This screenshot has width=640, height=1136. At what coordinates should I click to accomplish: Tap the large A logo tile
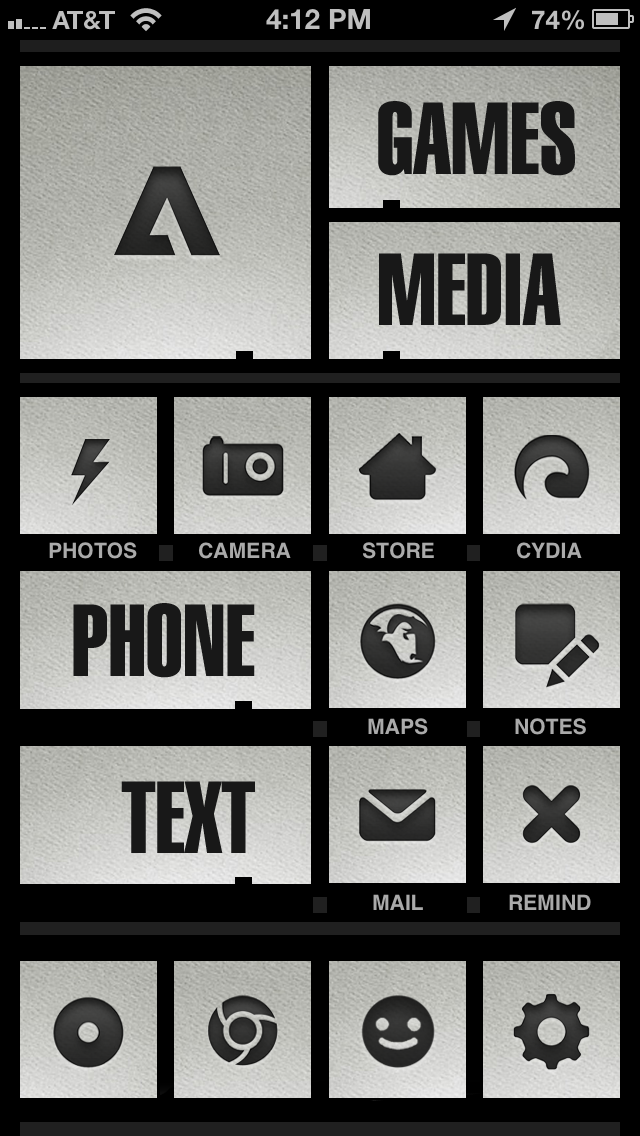coord(166,212)
